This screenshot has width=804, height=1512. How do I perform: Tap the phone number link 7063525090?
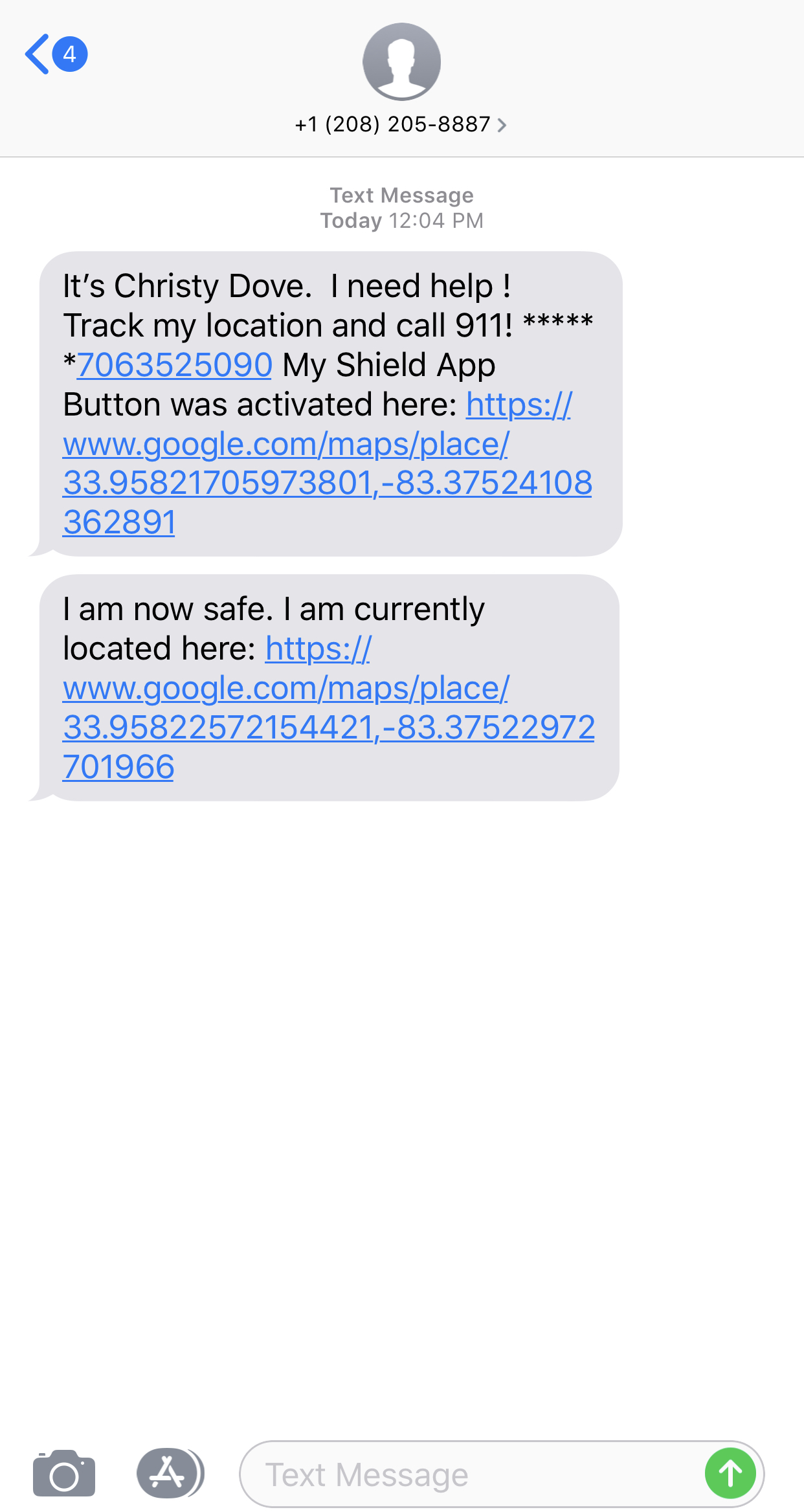pos(175,365)
